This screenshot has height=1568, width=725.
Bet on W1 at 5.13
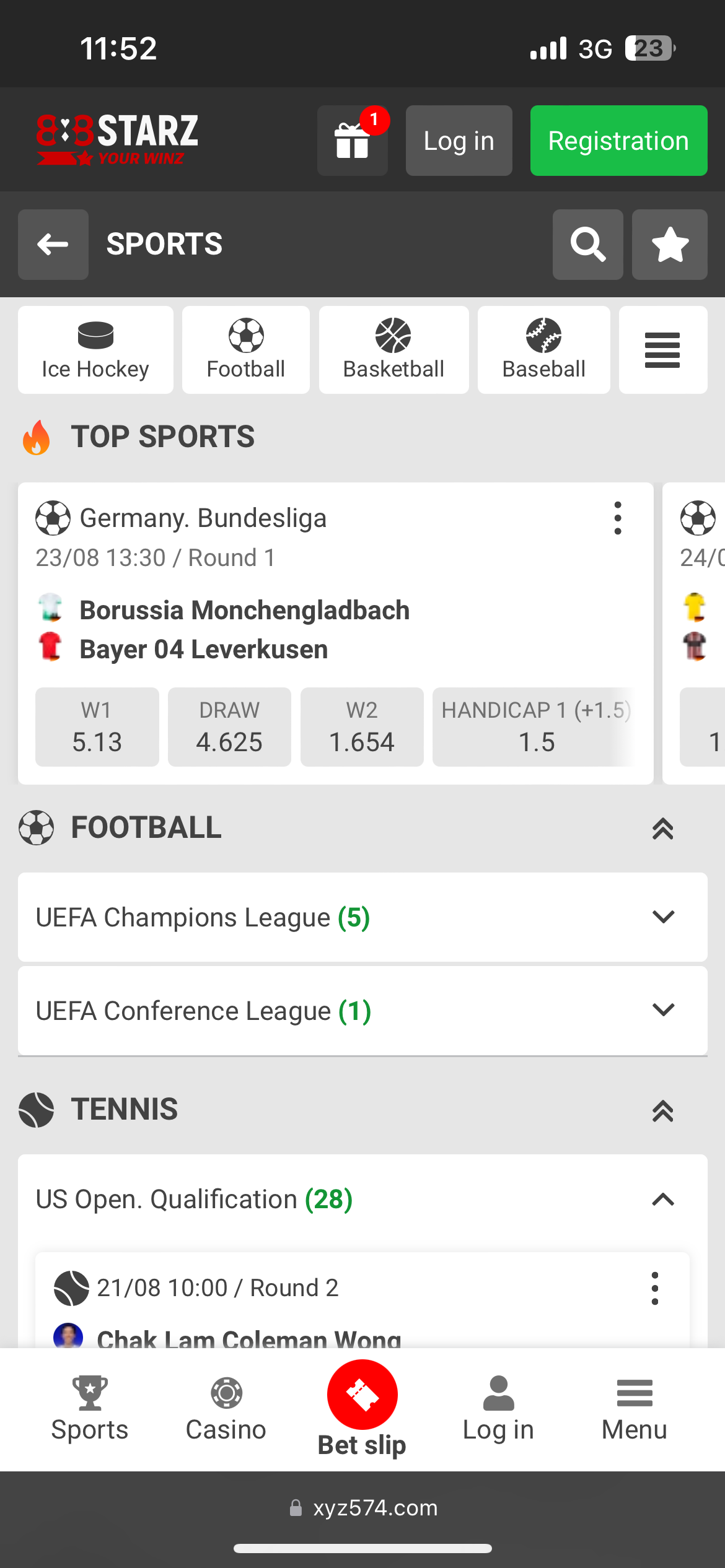click(97, 727)
